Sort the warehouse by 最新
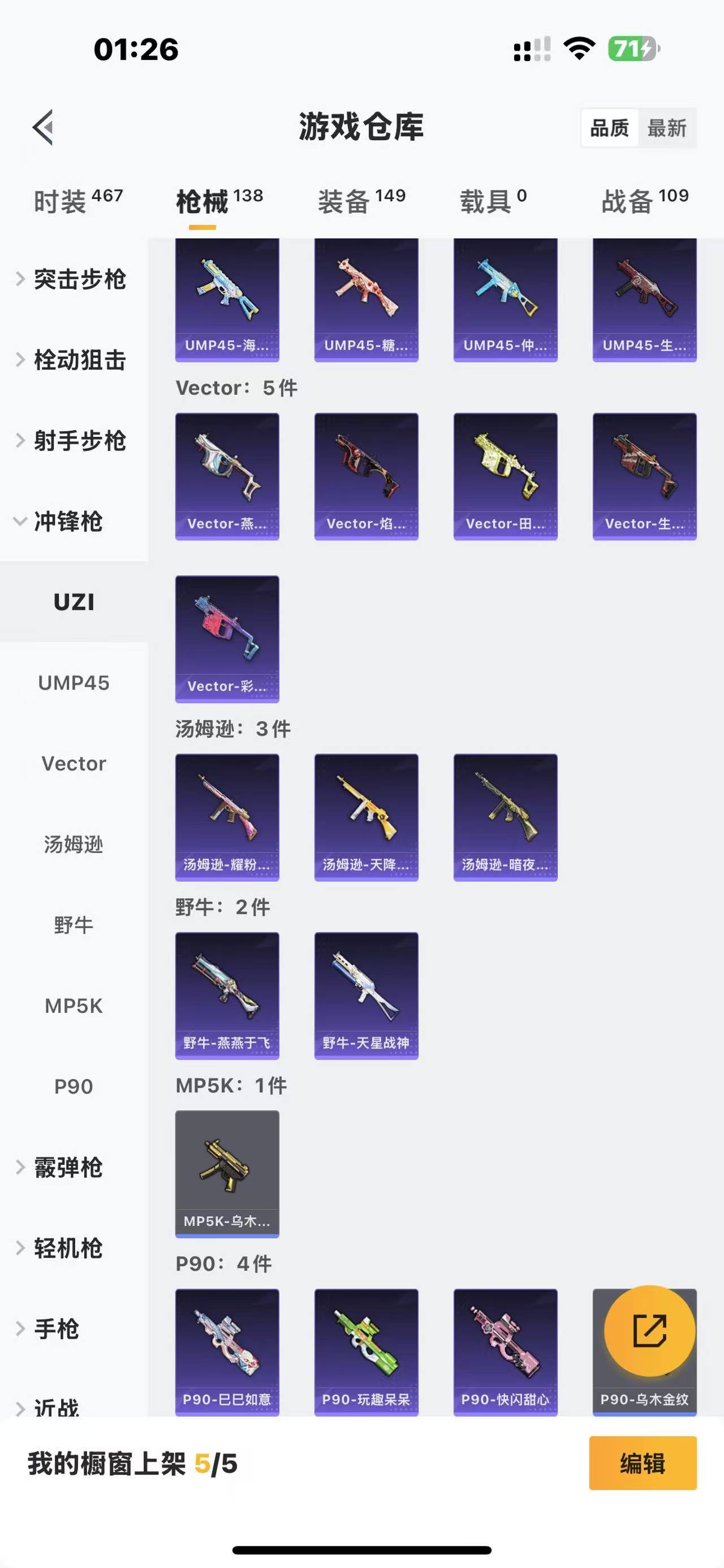The image size is (724, 1568). tap(667, 128)
